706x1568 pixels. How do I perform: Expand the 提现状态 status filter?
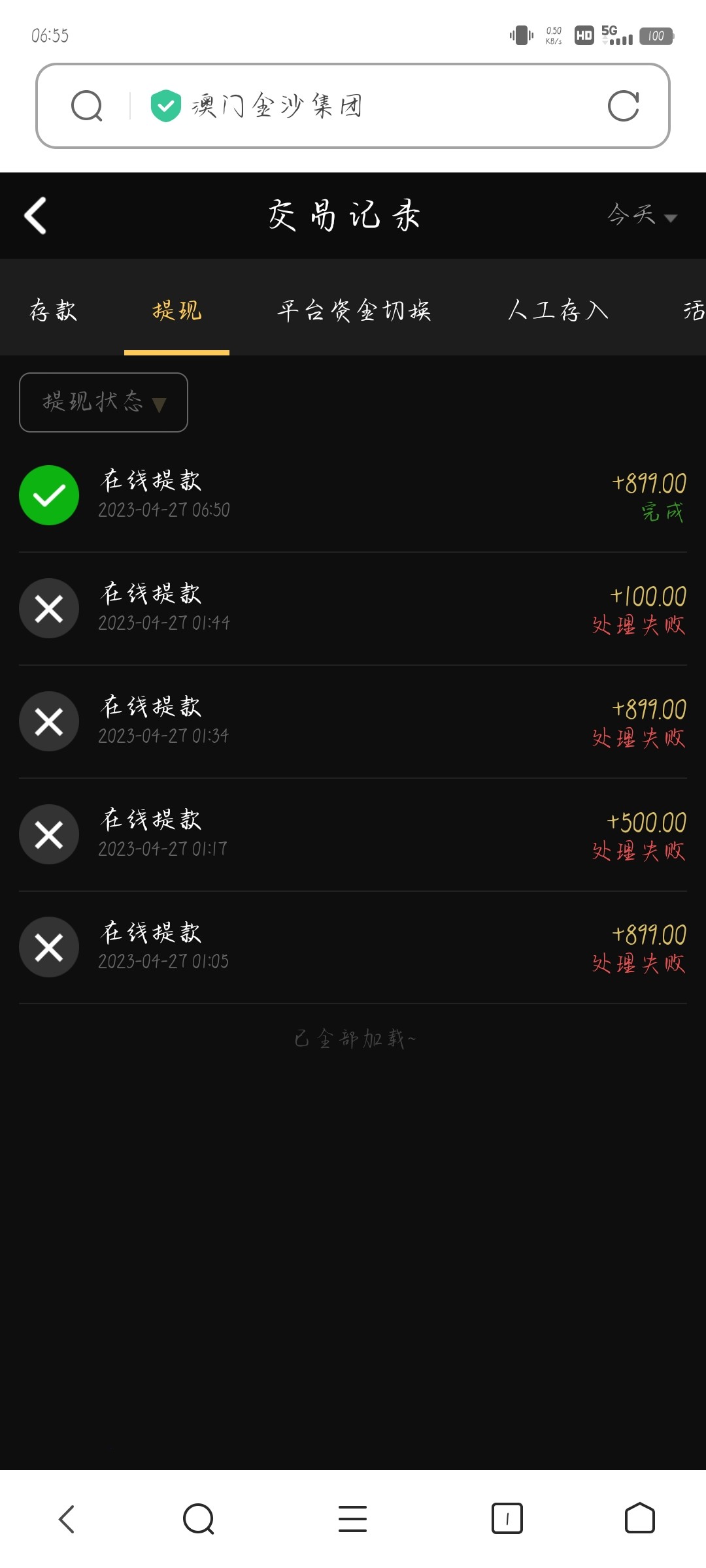point(103,402)
